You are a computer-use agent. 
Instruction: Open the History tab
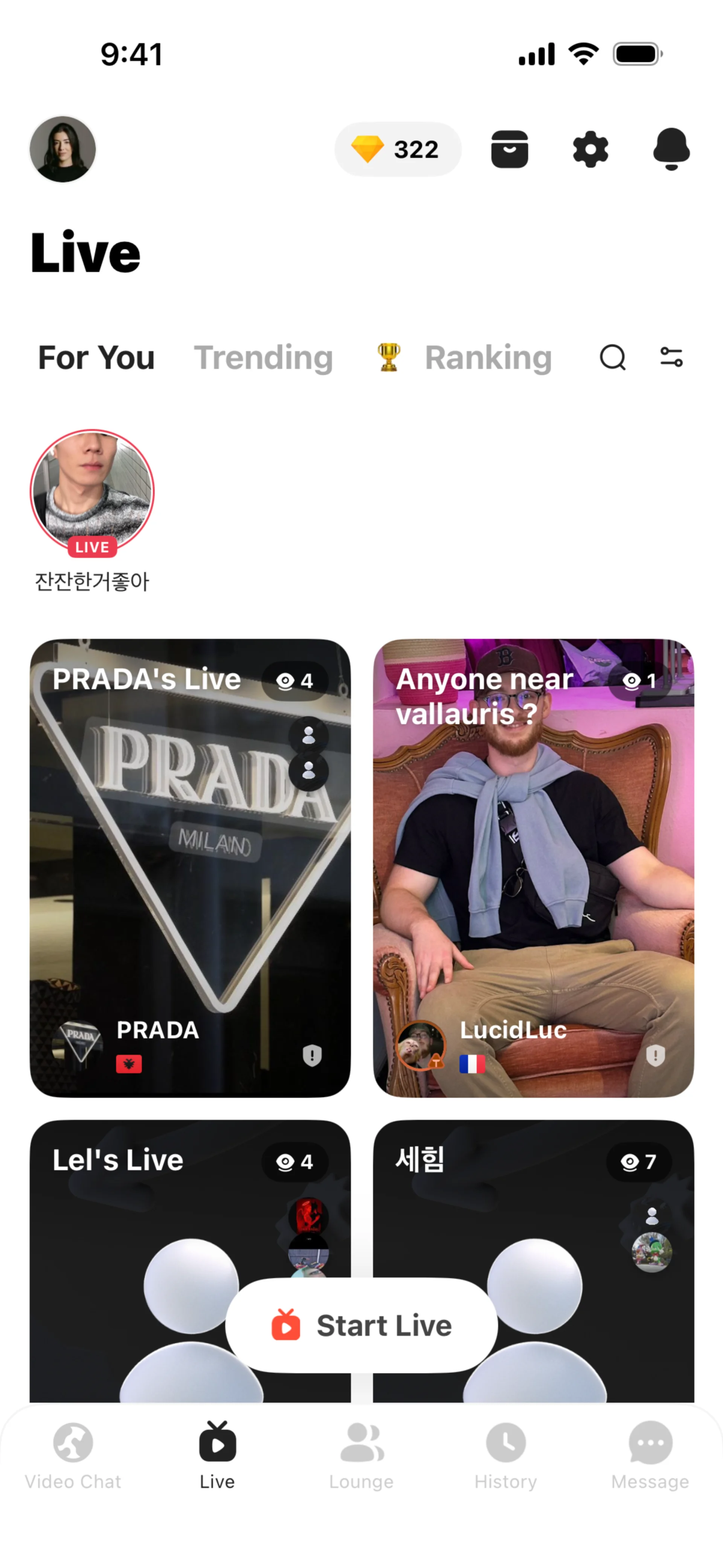[506, 1456]
